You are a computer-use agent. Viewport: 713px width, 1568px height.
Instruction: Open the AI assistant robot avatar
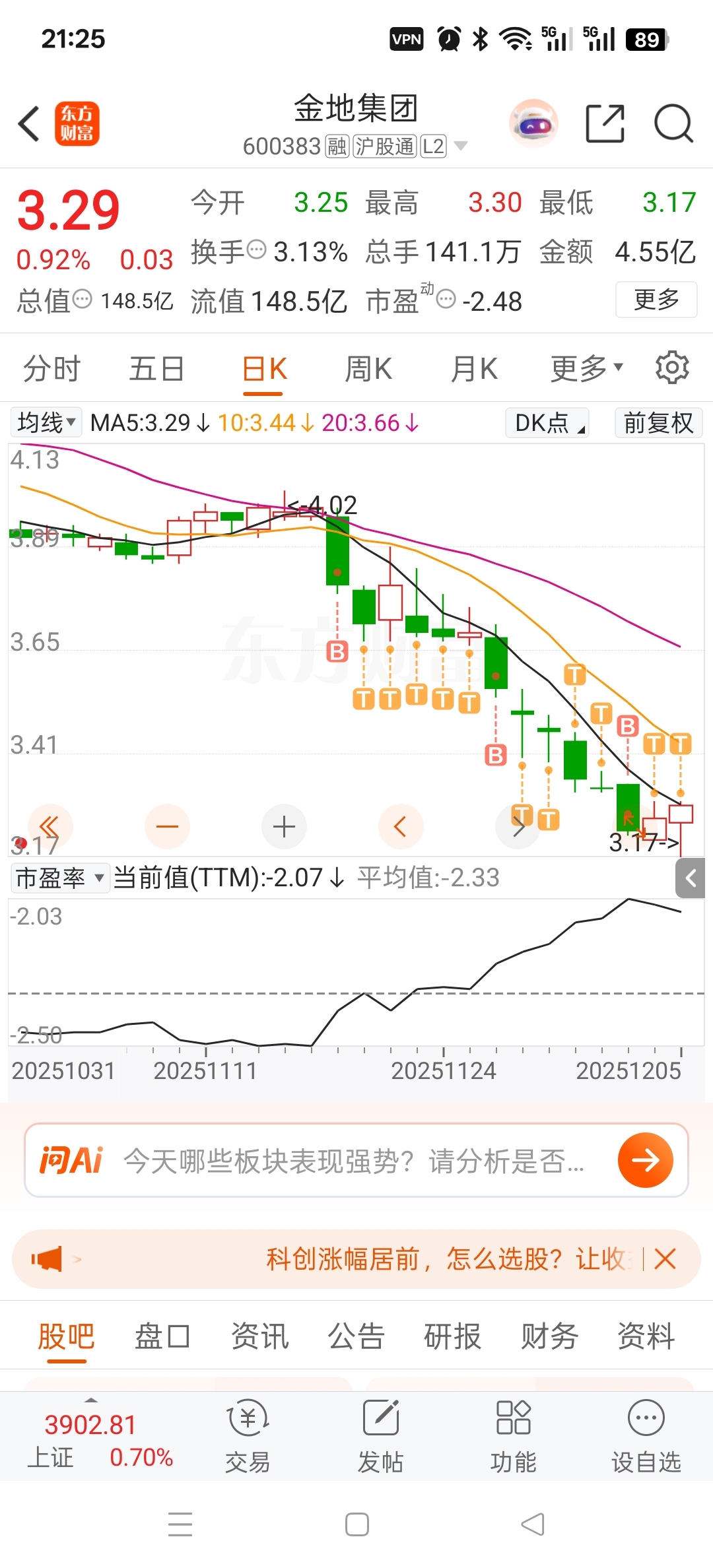(533, 123)
